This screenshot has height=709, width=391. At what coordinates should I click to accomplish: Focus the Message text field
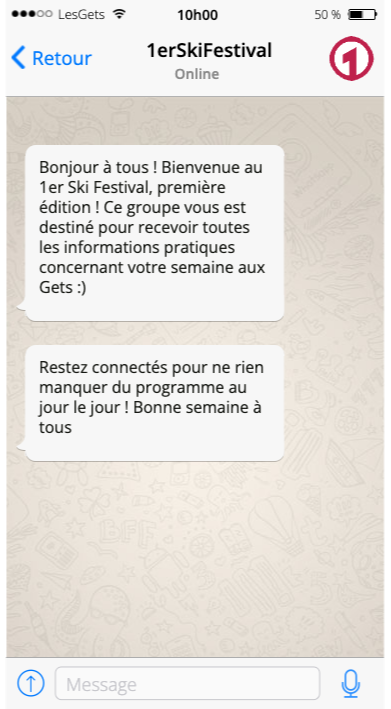(x=187, y=683)
